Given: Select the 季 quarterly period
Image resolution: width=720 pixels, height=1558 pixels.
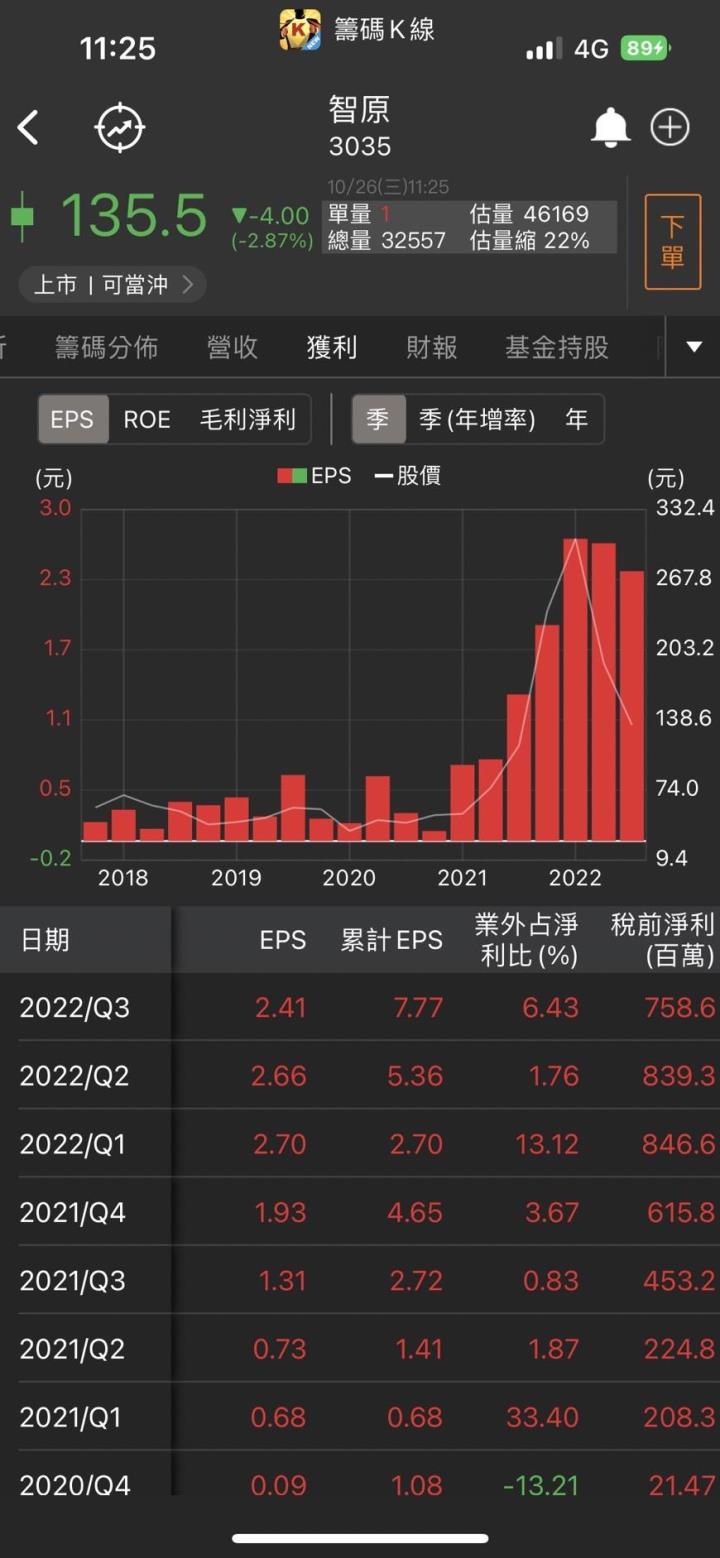Looking at the screenshot, I should click(378, 419).
